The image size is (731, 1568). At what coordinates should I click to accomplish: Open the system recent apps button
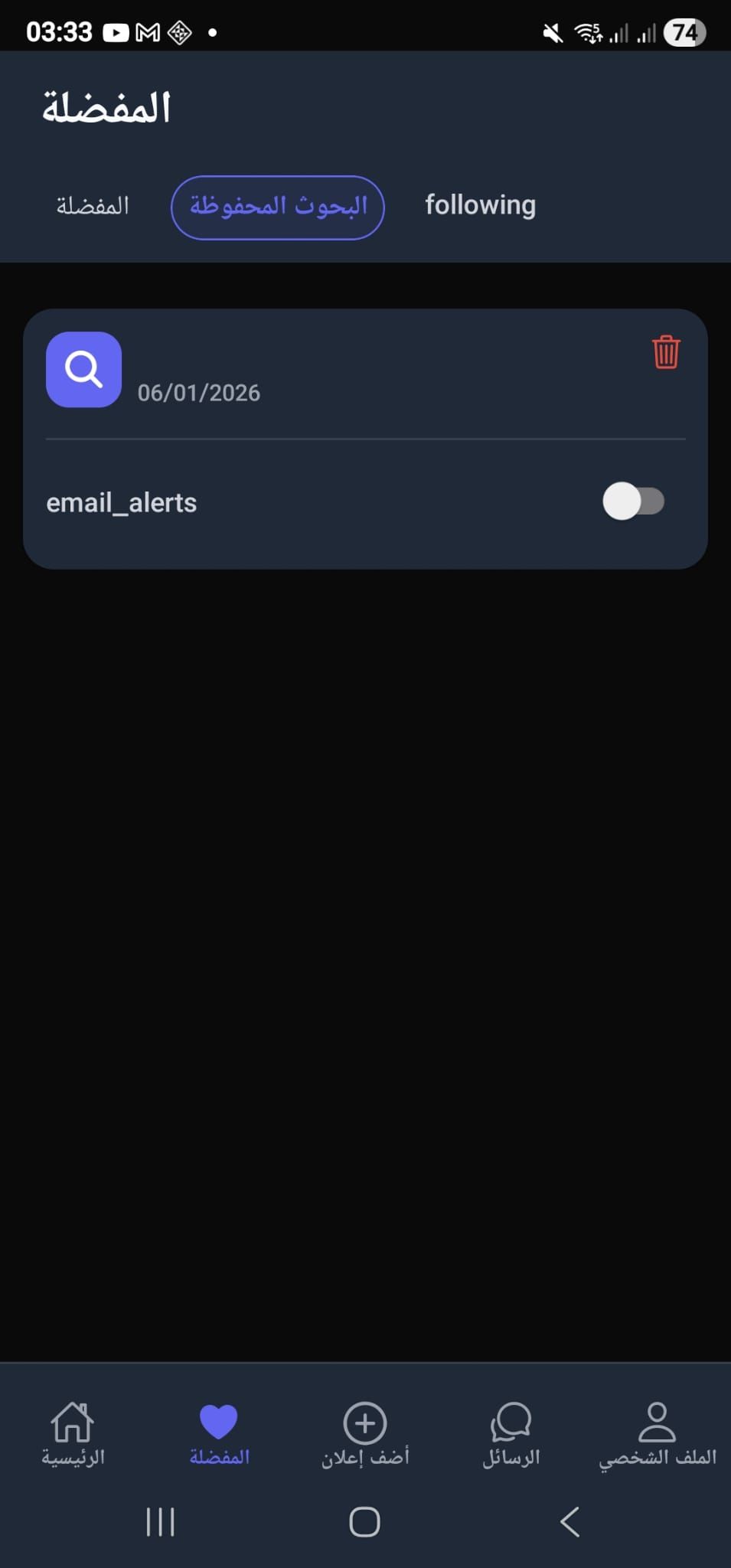(x=160, y=1521)
